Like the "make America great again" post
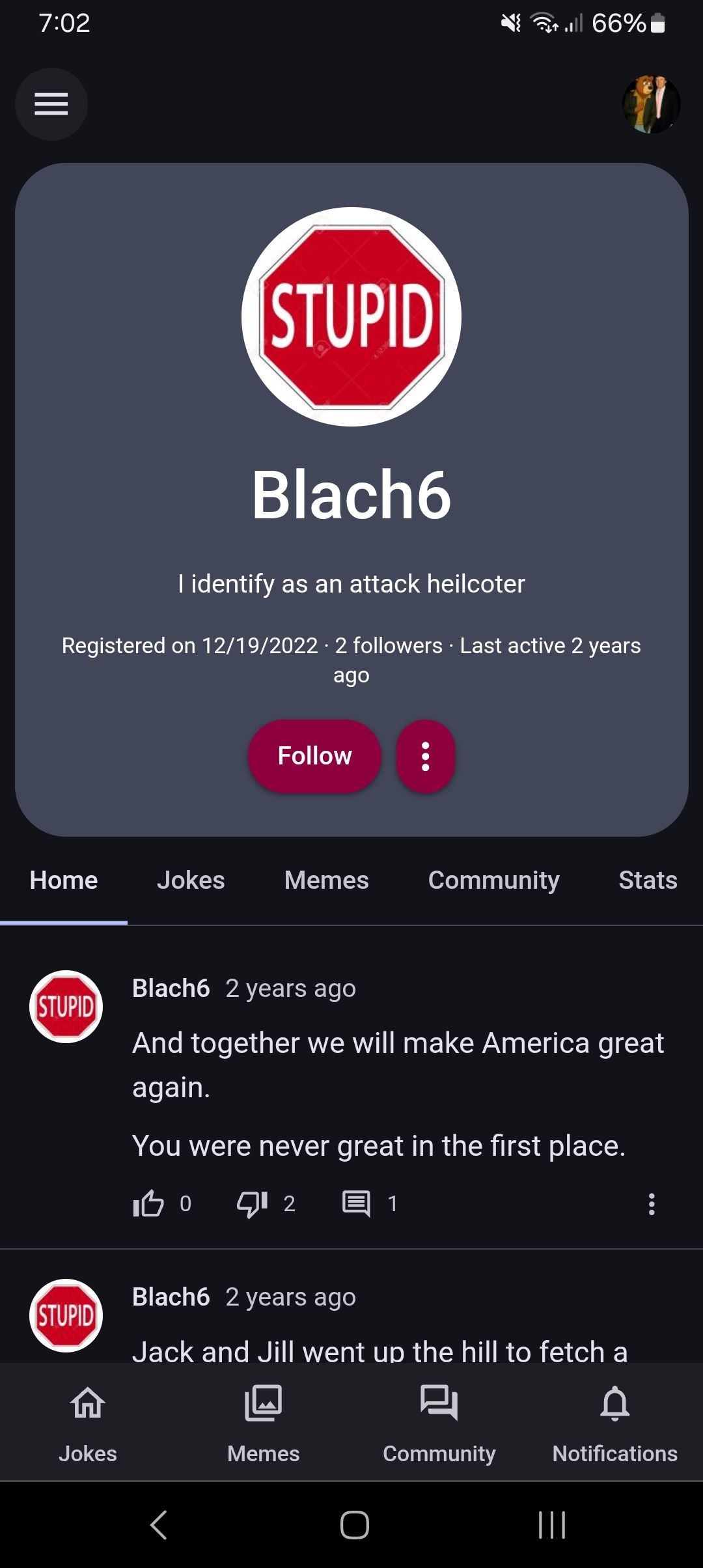The image size is (703, 1568). tap(148, 1203)
